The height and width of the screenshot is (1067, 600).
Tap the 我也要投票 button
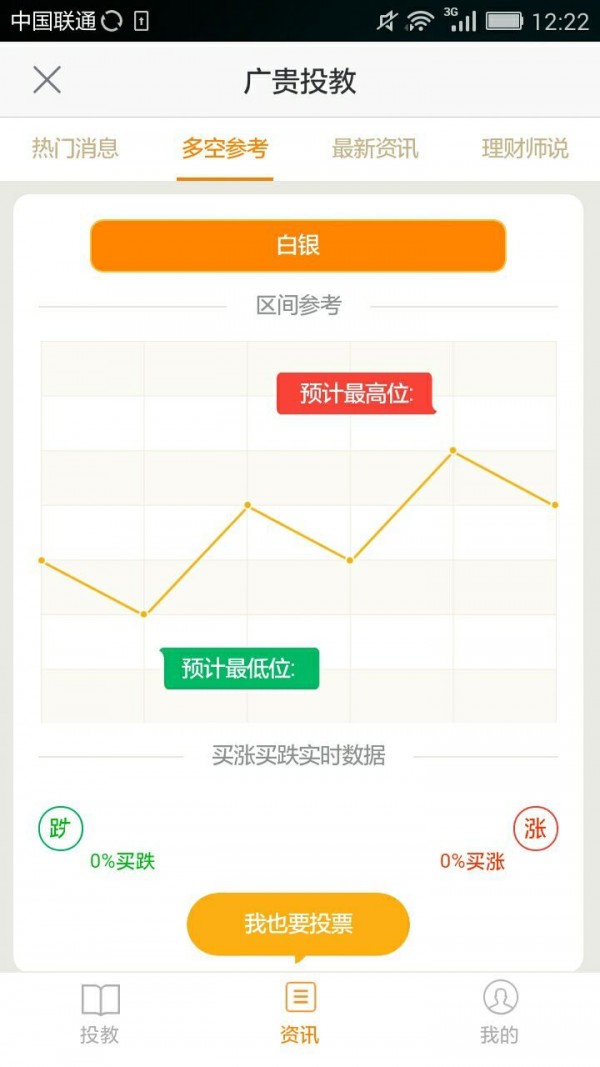point(298,923)
